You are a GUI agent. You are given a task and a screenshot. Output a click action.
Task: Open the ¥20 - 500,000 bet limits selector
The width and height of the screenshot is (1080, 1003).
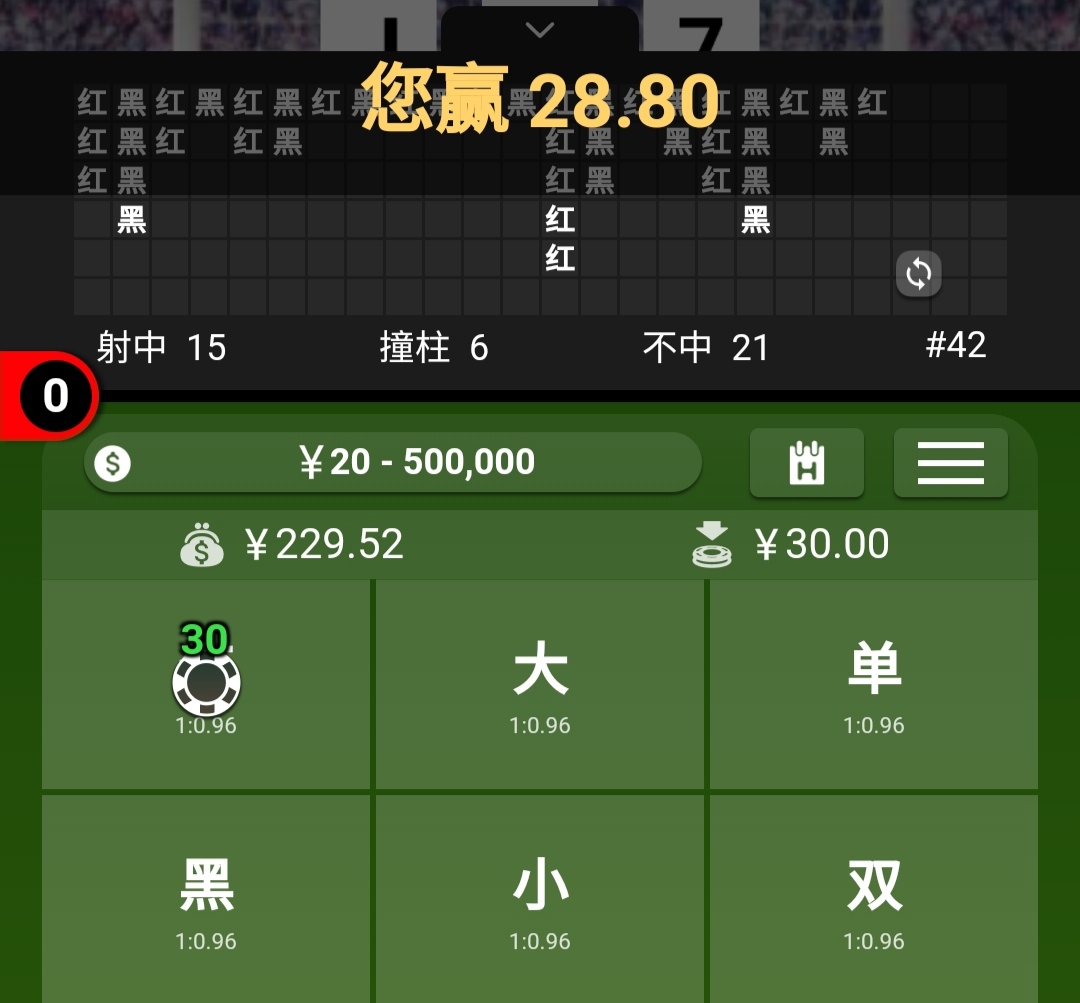pyautogui.click(x=393, y=462)
